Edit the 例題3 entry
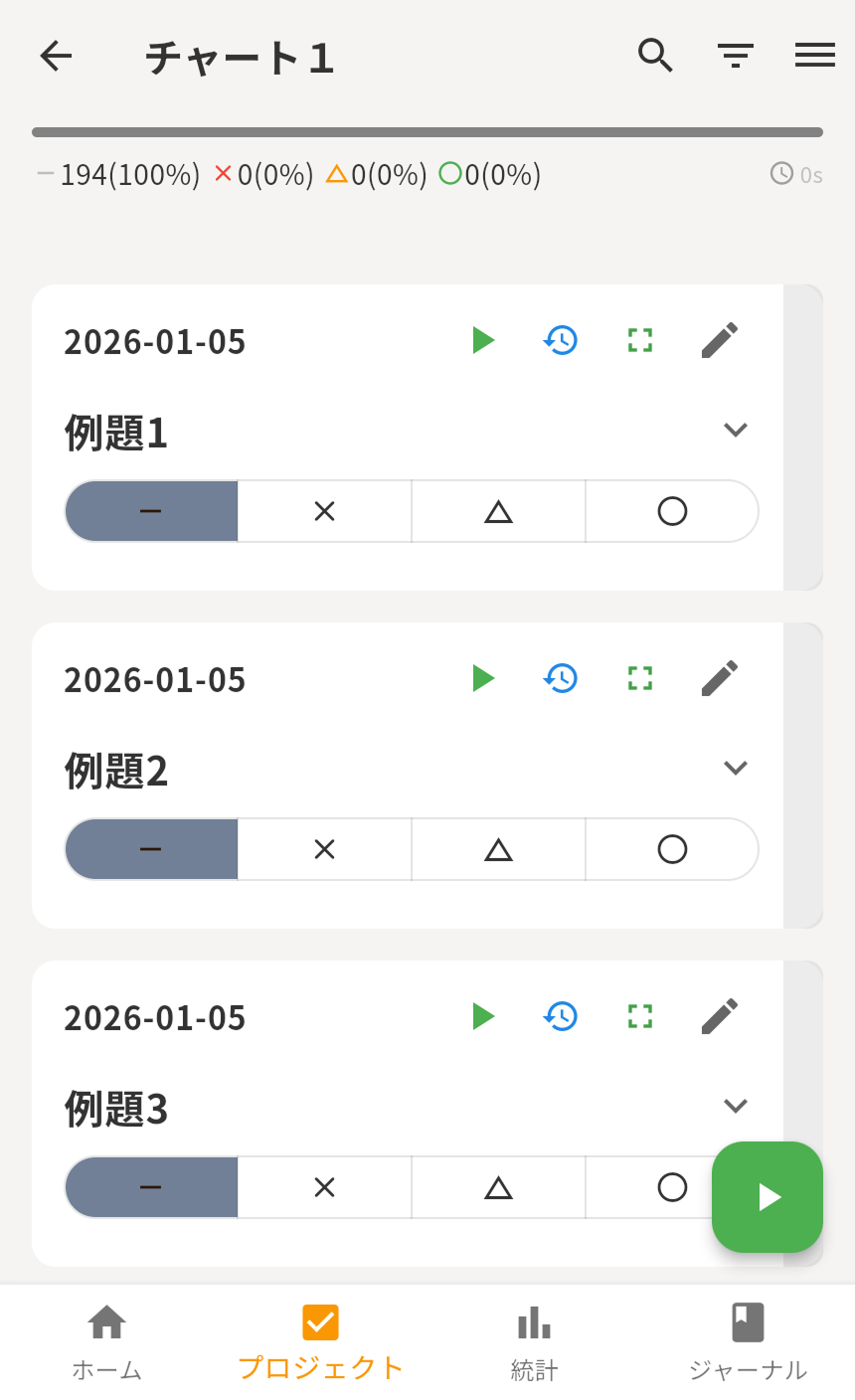 [719, 1015]
